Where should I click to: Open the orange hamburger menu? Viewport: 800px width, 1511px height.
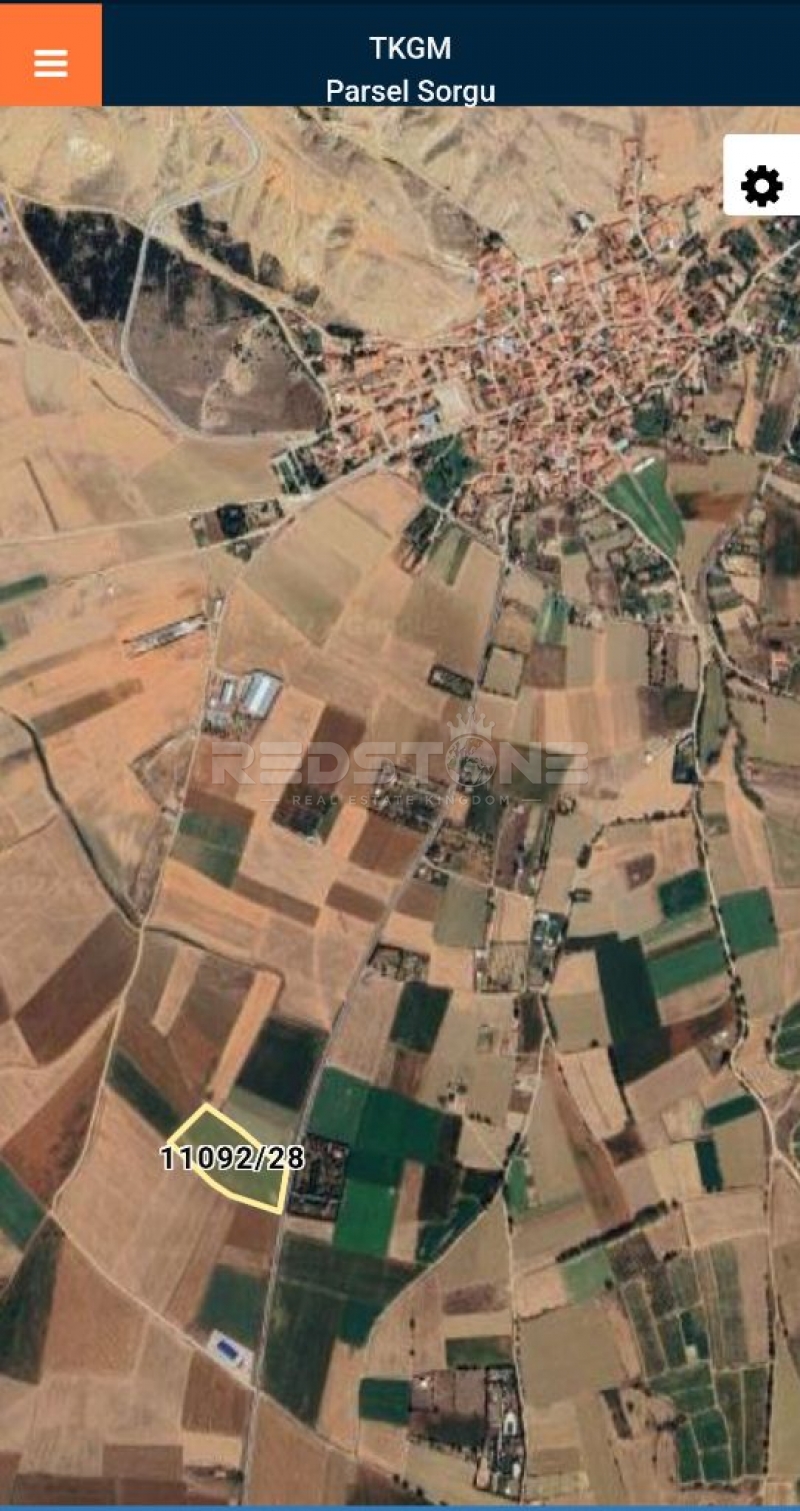[x=50, y=62]
